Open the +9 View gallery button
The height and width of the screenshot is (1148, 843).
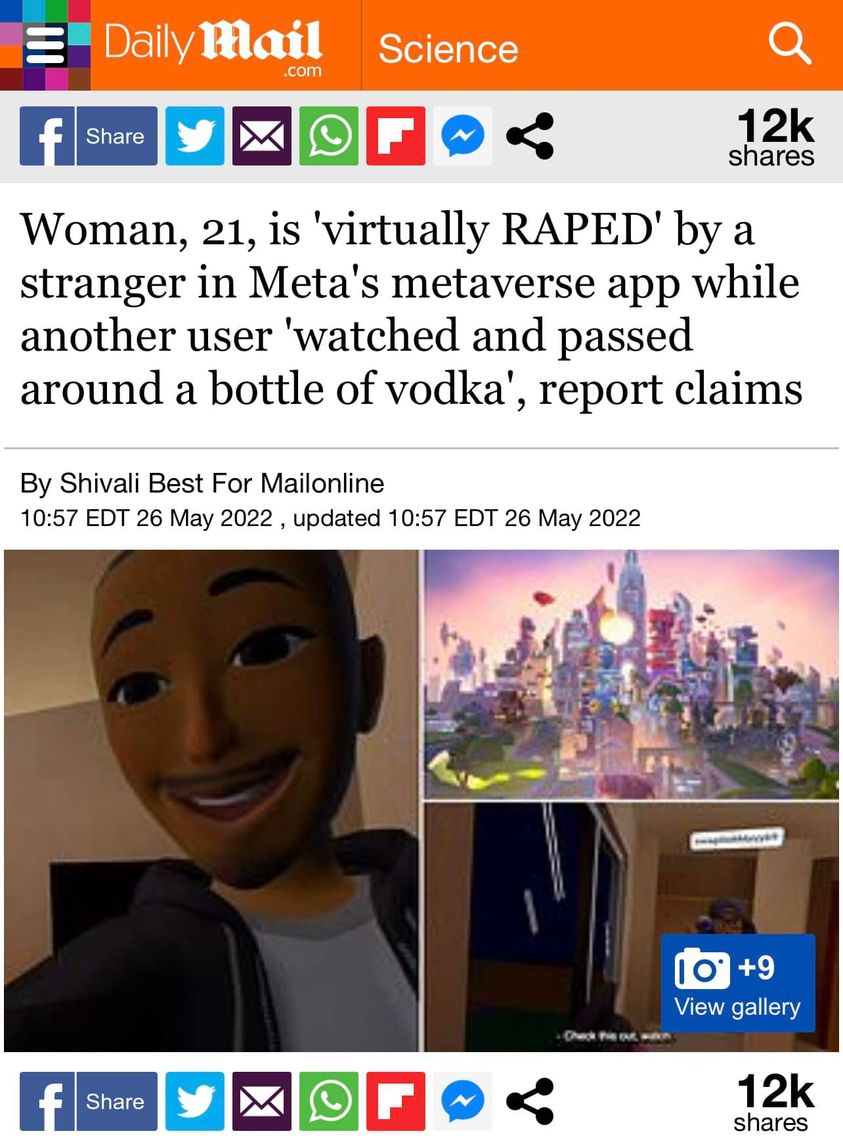click(738, 983)
